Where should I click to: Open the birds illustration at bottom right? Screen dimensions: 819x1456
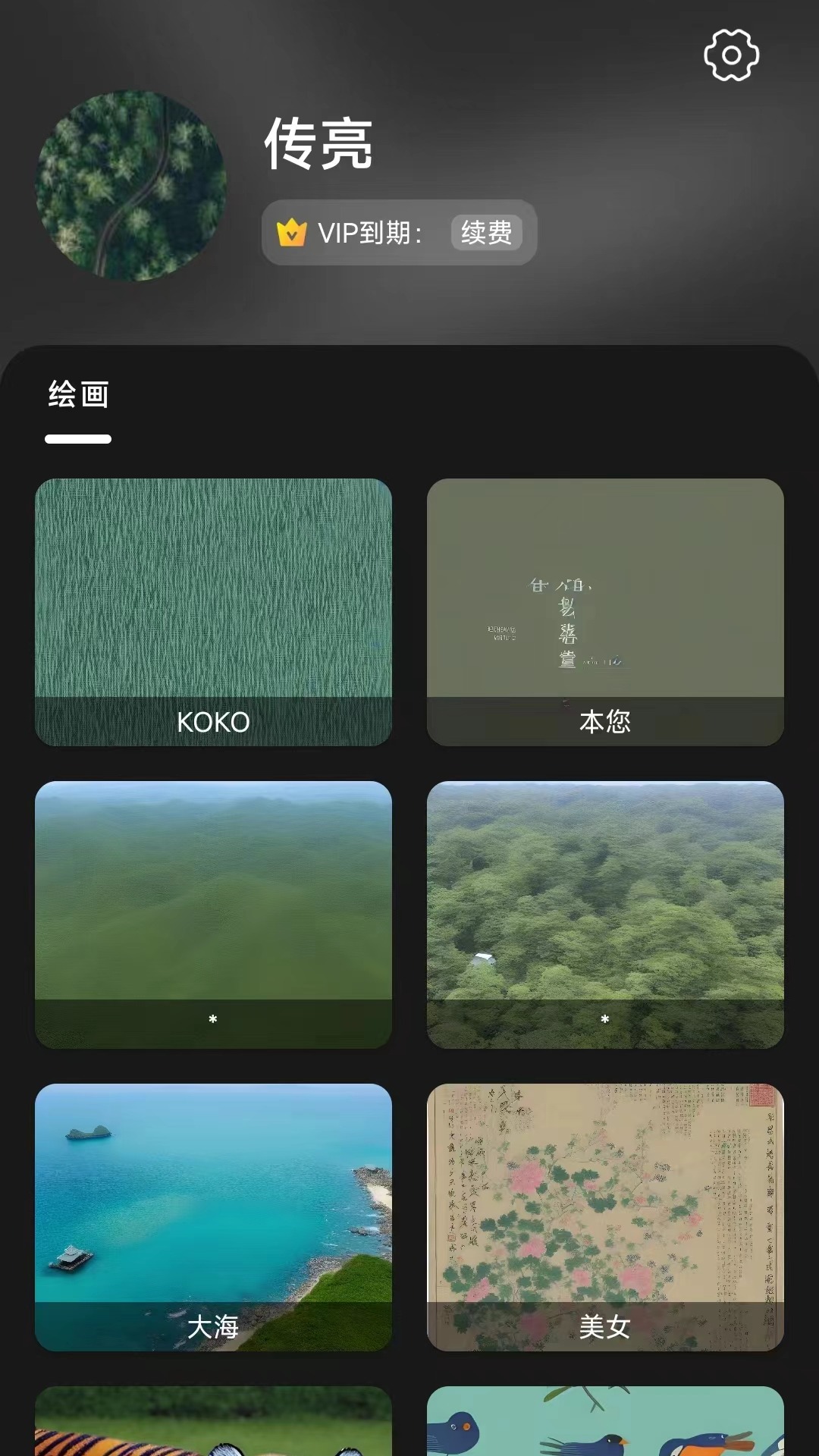[605, 1426]
